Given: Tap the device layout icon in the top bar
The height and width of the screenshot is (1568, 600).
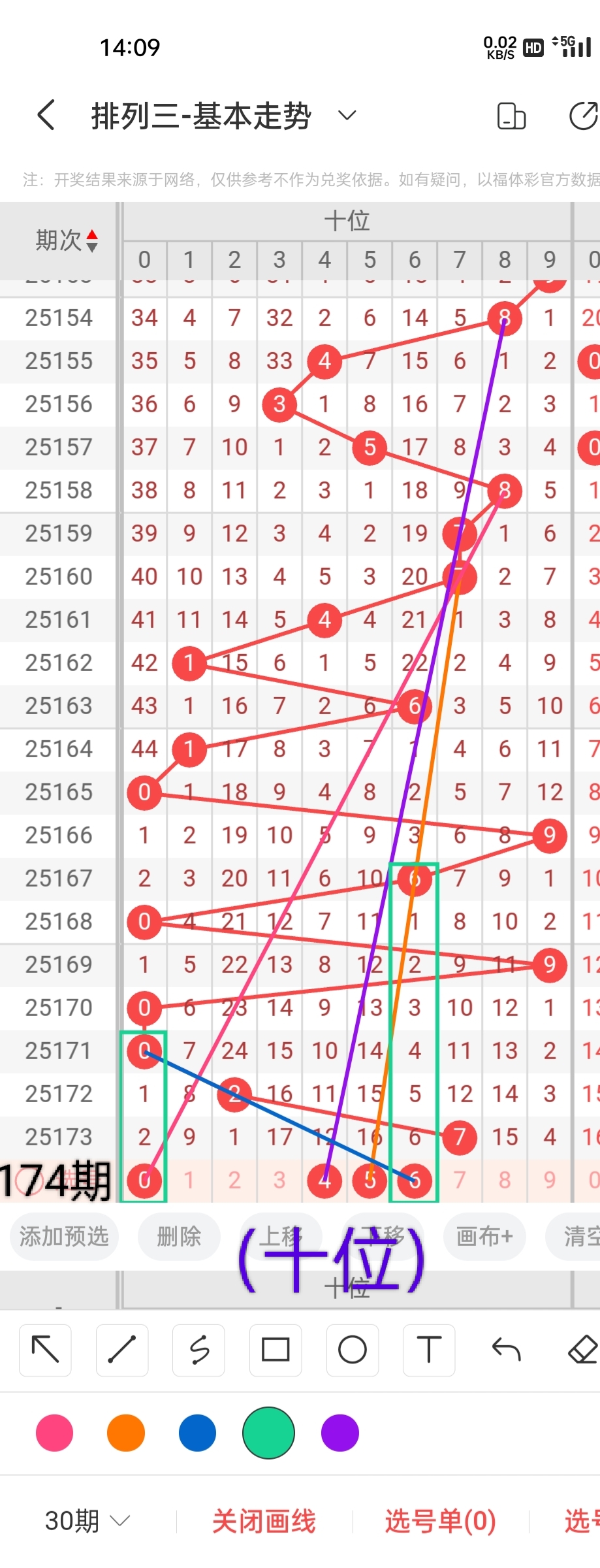Looking at the screenshot, I should tap(511, 117).
